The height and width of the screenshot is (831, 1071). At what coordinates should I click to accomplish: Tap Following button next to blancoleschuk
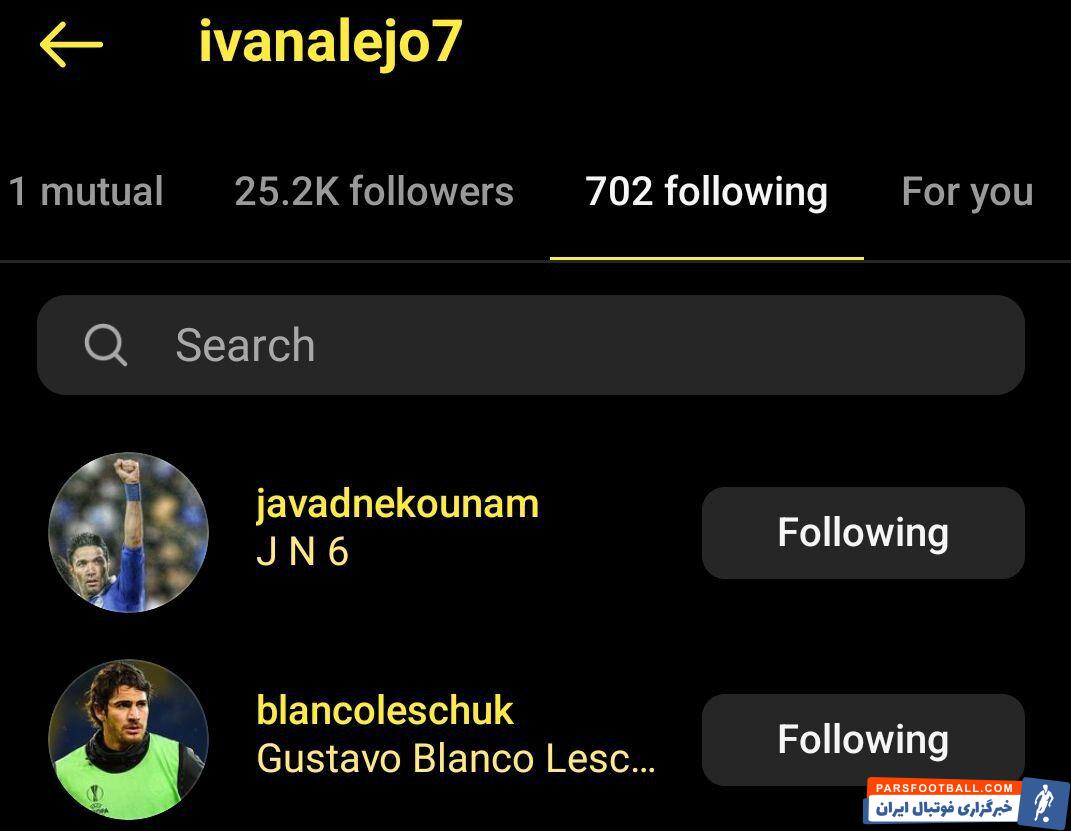[863, 739]
